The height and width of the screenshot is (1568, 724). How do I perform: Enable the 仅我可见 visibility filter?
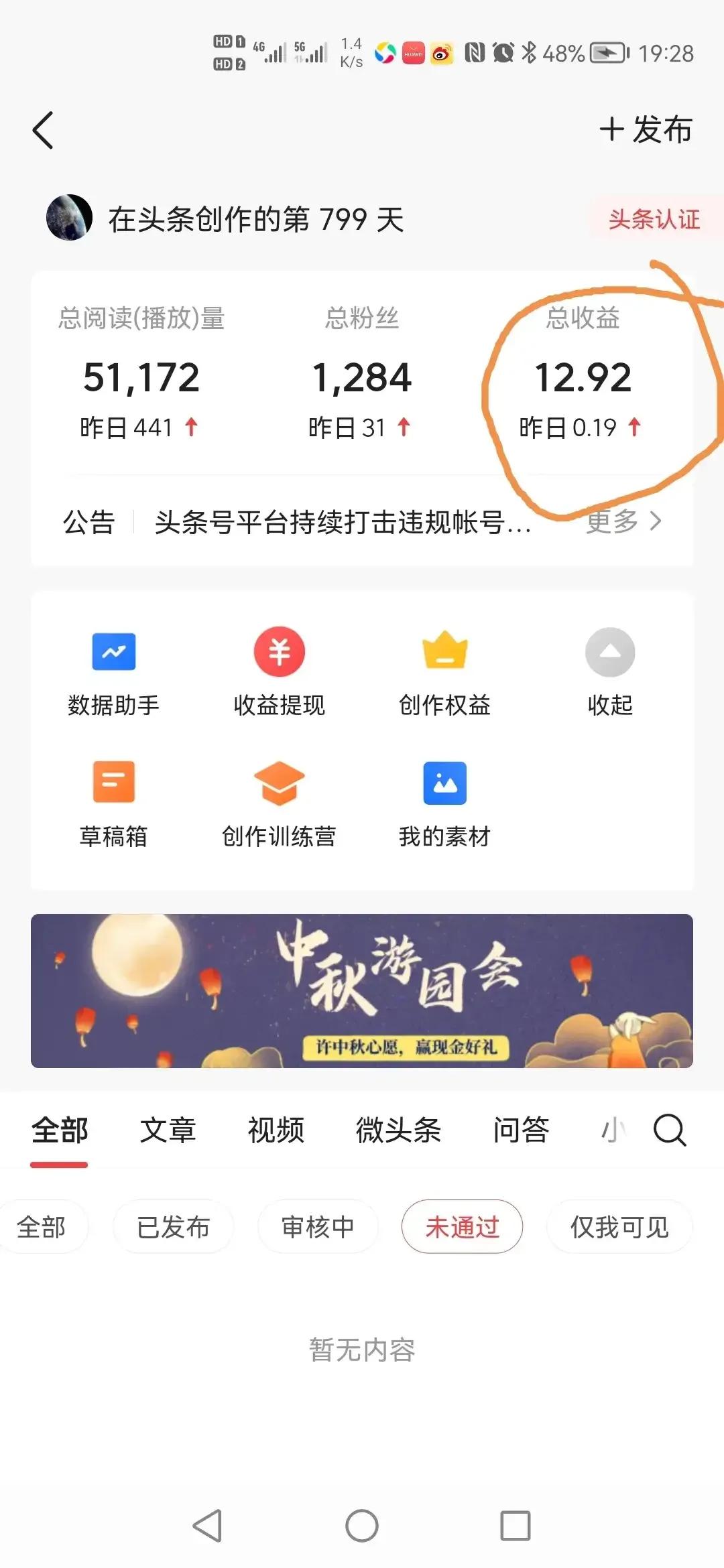pyautogui.click(x=618, y=1226)
